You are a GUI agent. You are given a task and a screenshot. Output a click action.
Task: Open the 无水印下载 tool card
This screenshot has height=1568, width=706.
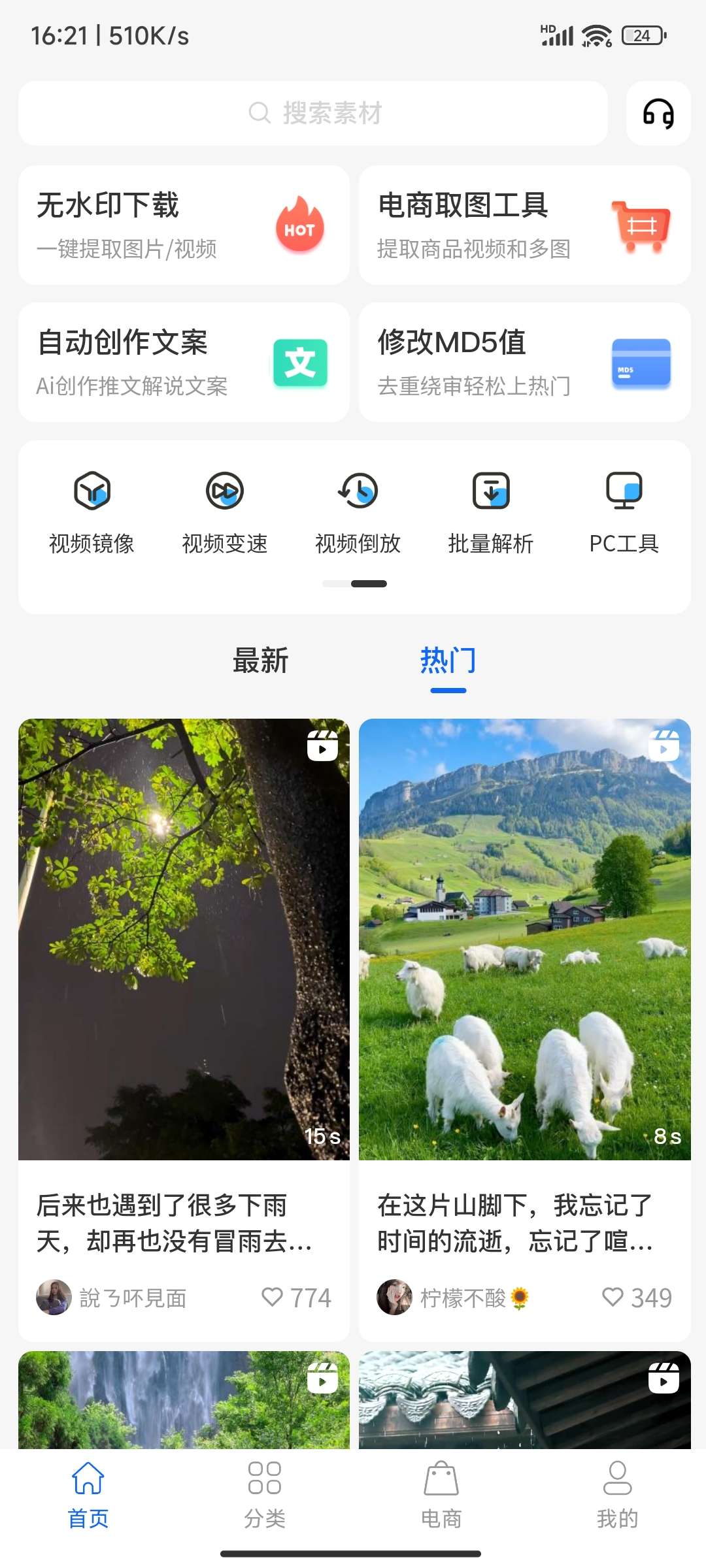(184, 225)
